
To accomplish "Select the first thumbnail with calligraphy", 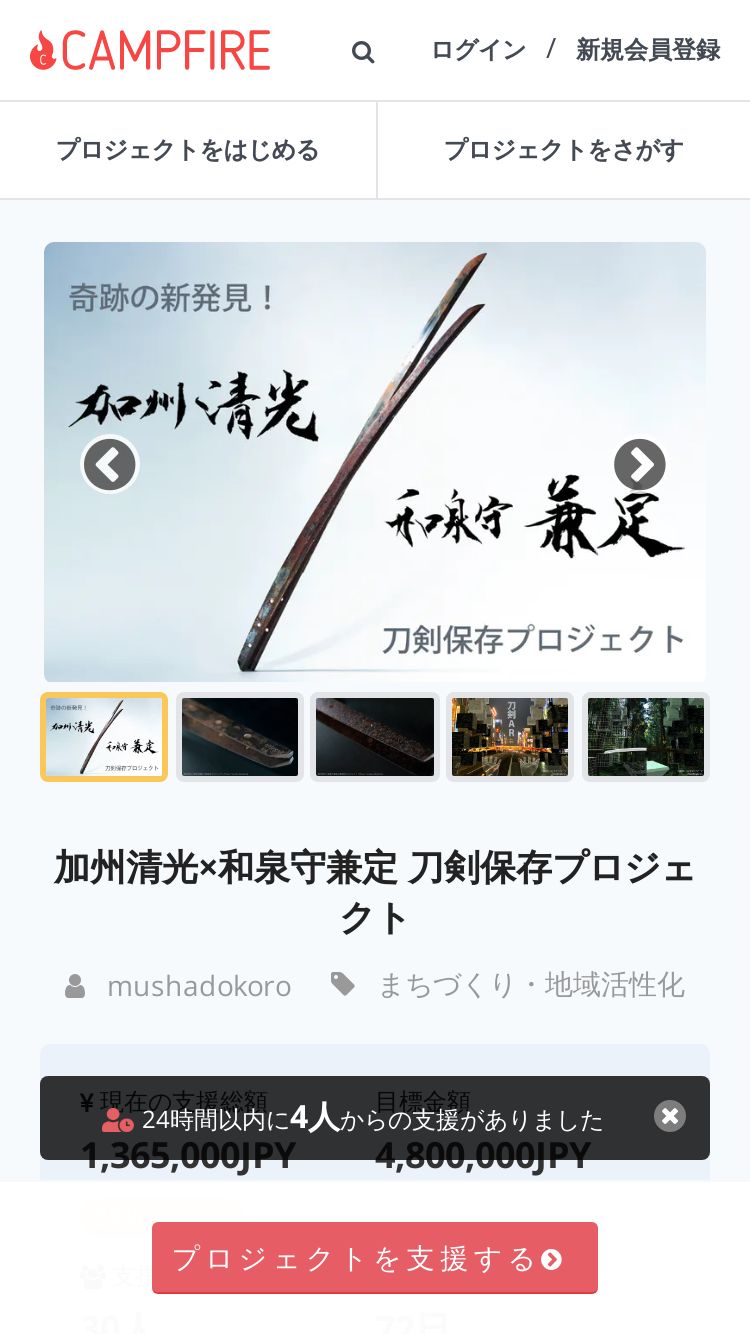I will (x=104, y=737).
